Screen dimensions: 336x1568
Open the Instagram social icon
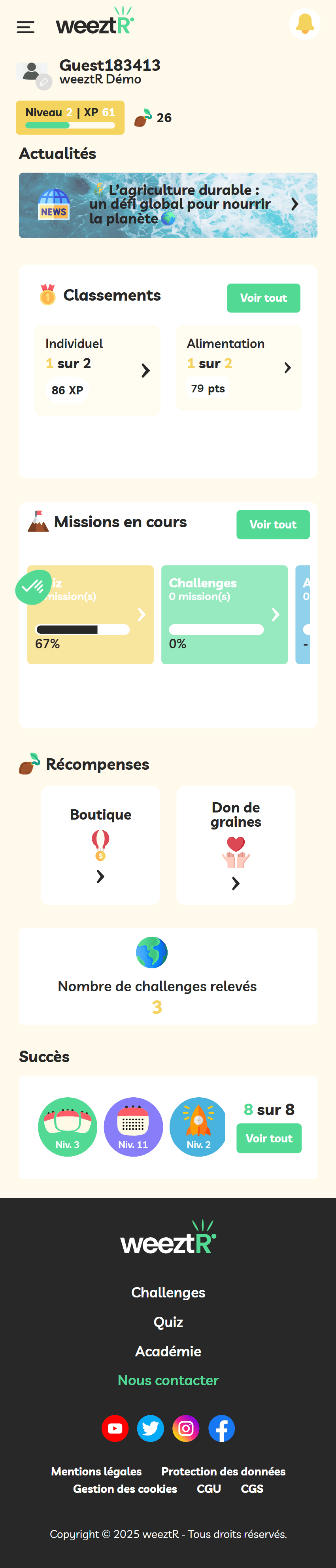186,1428
